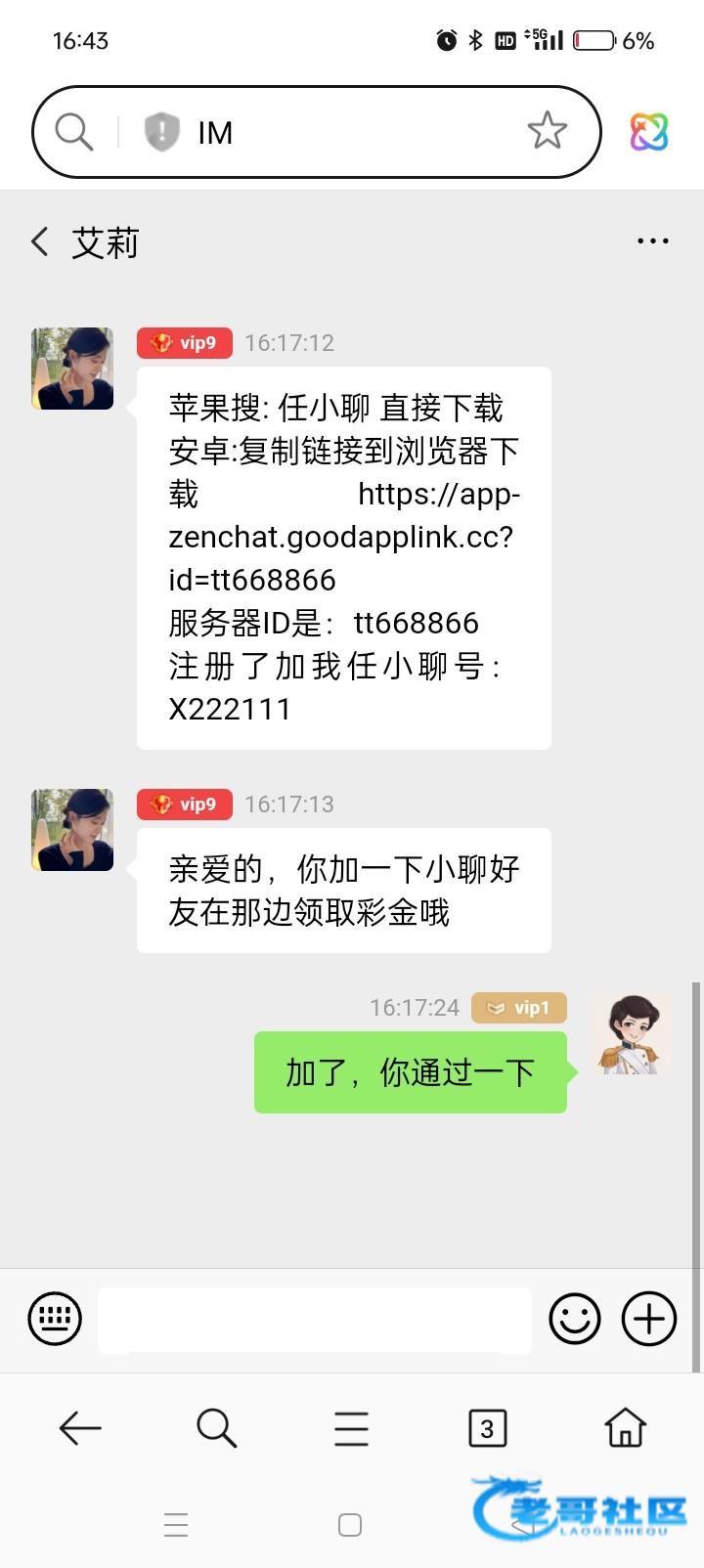Open the three-dot chat options menu
704x1568 pixels.
click(x=652, y=240)
